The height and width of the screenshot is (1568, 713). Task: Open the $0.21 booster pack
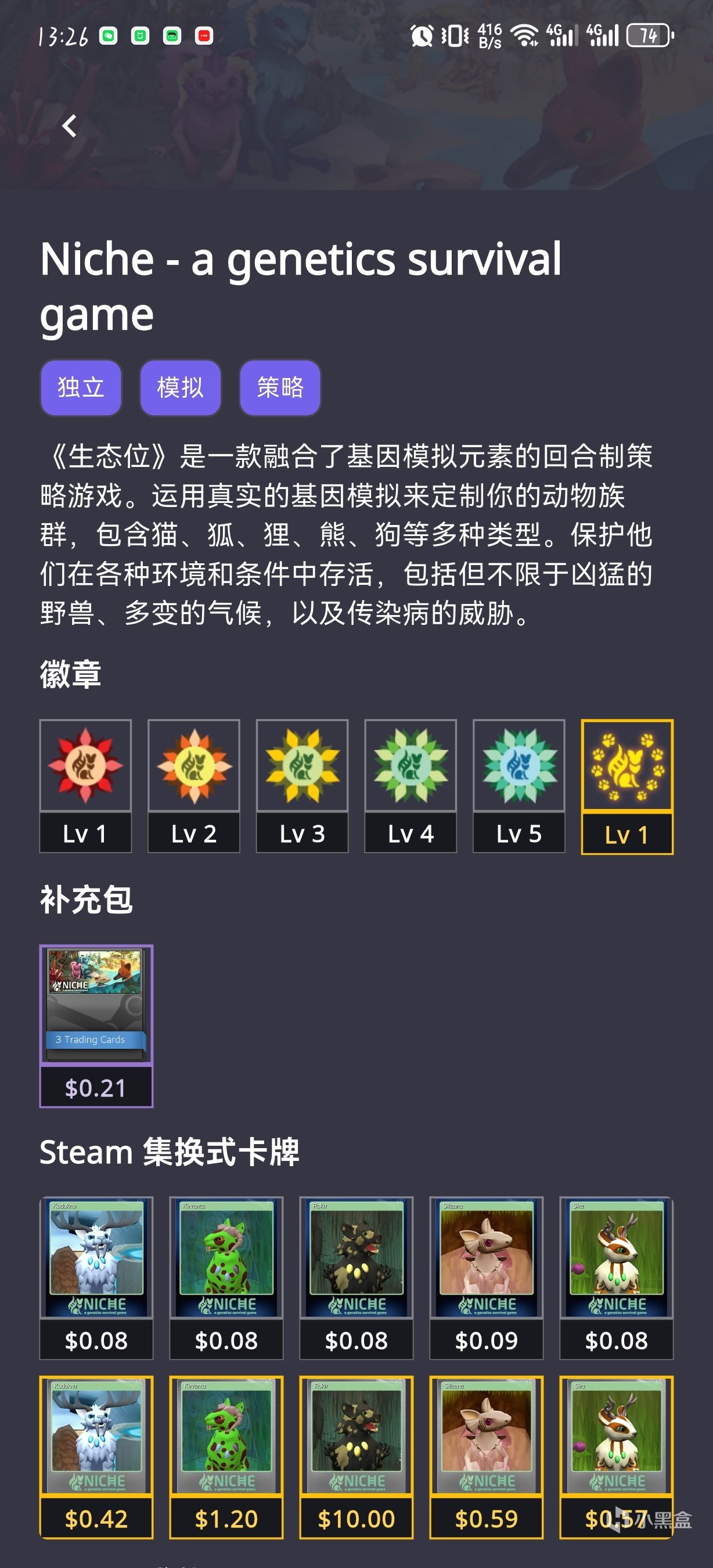click(96, 1025)
